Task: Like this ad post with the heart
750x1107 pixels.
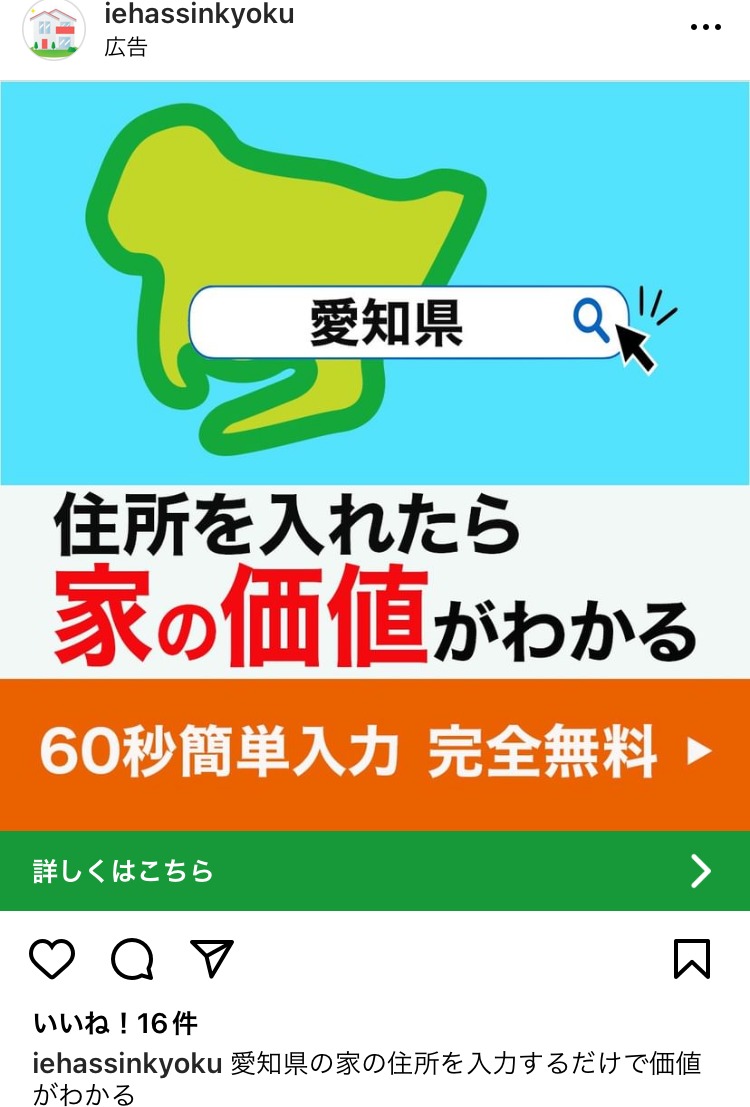Action: coord(52,959)
